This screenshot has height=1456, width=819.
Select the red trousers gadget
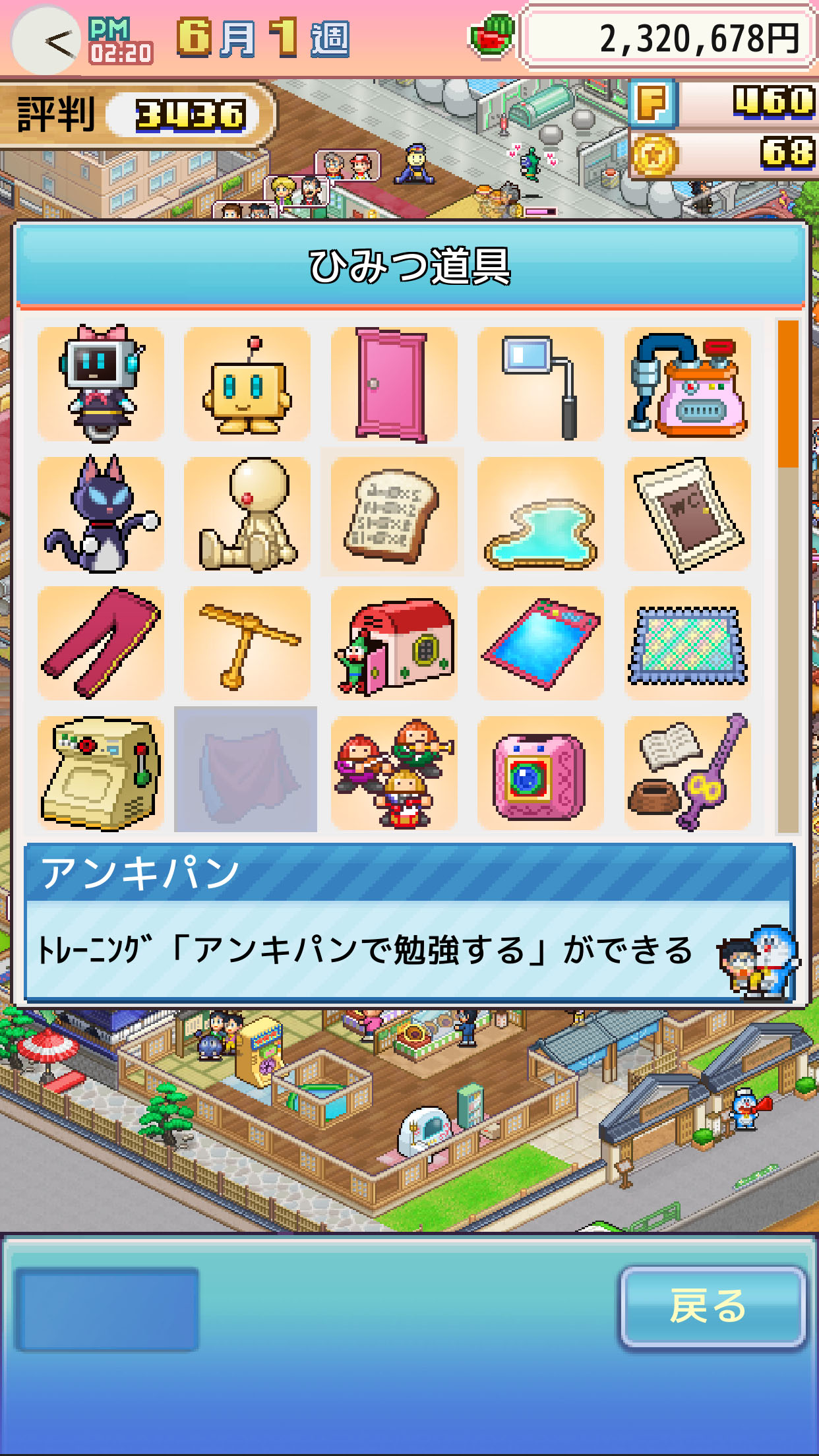coord(100,643)
